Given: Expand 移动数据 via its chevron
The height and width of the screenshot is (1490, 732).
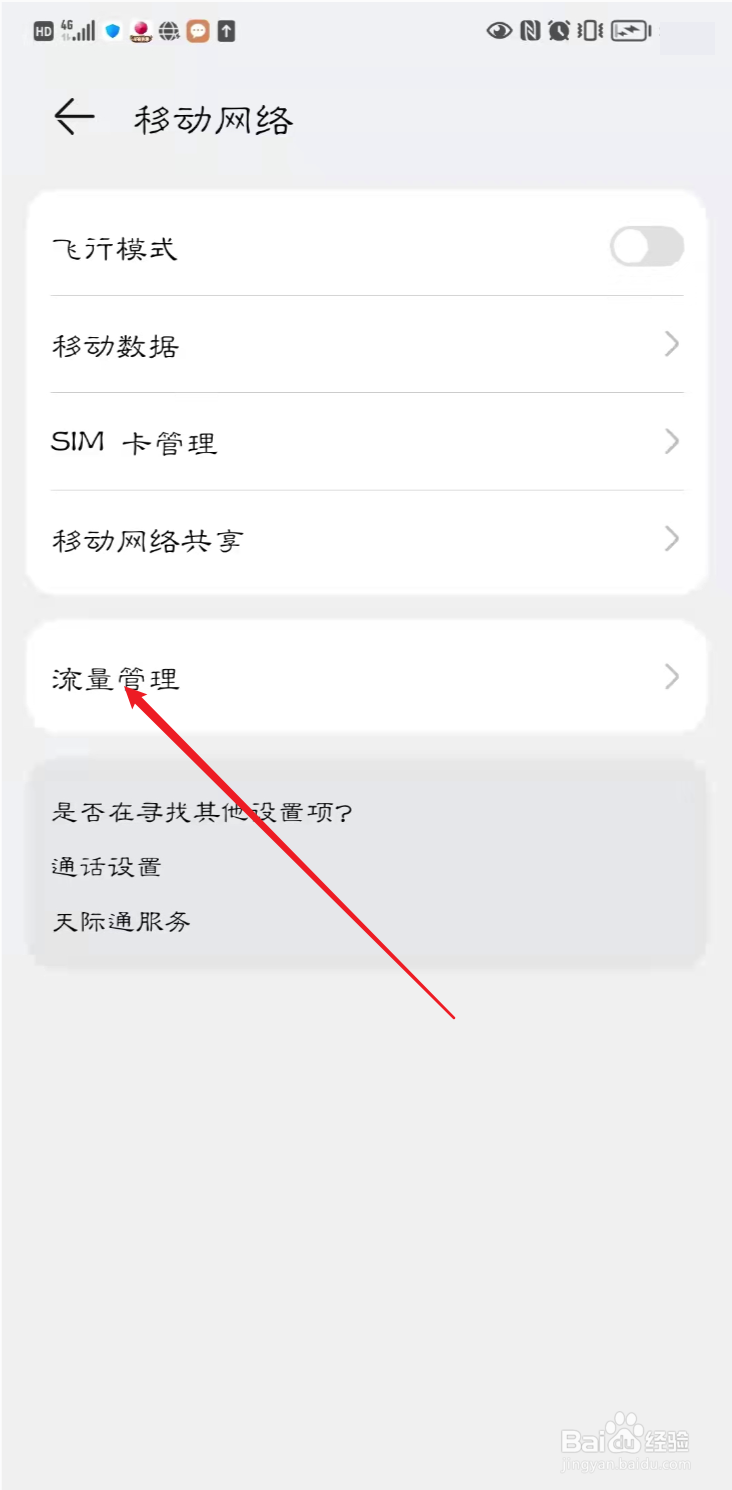Looking at the screenshot, I should [x=671, y=345].
